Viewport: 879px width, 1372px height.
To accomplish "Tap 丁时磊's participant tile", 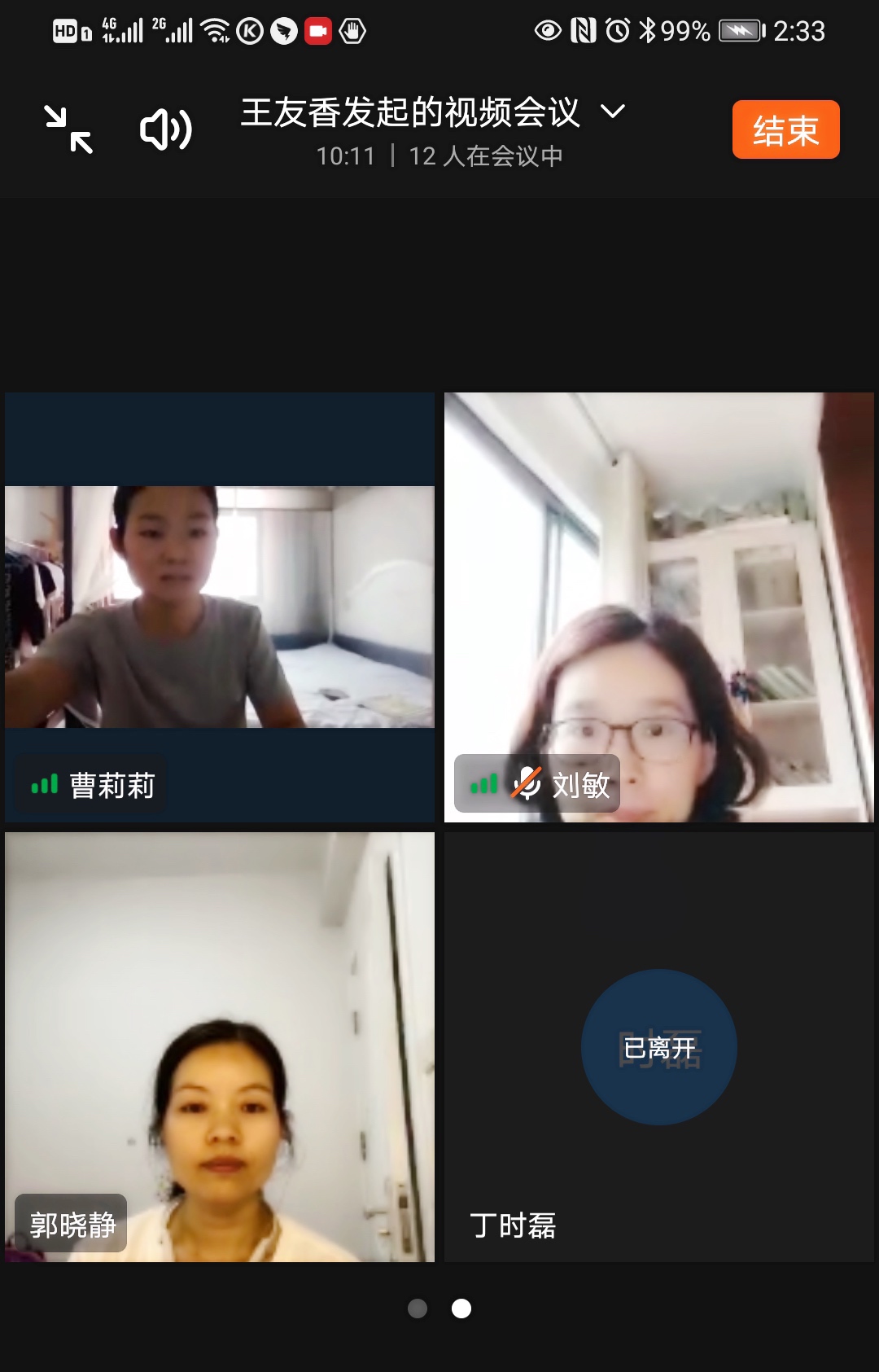I will (x=659, y=1046).
